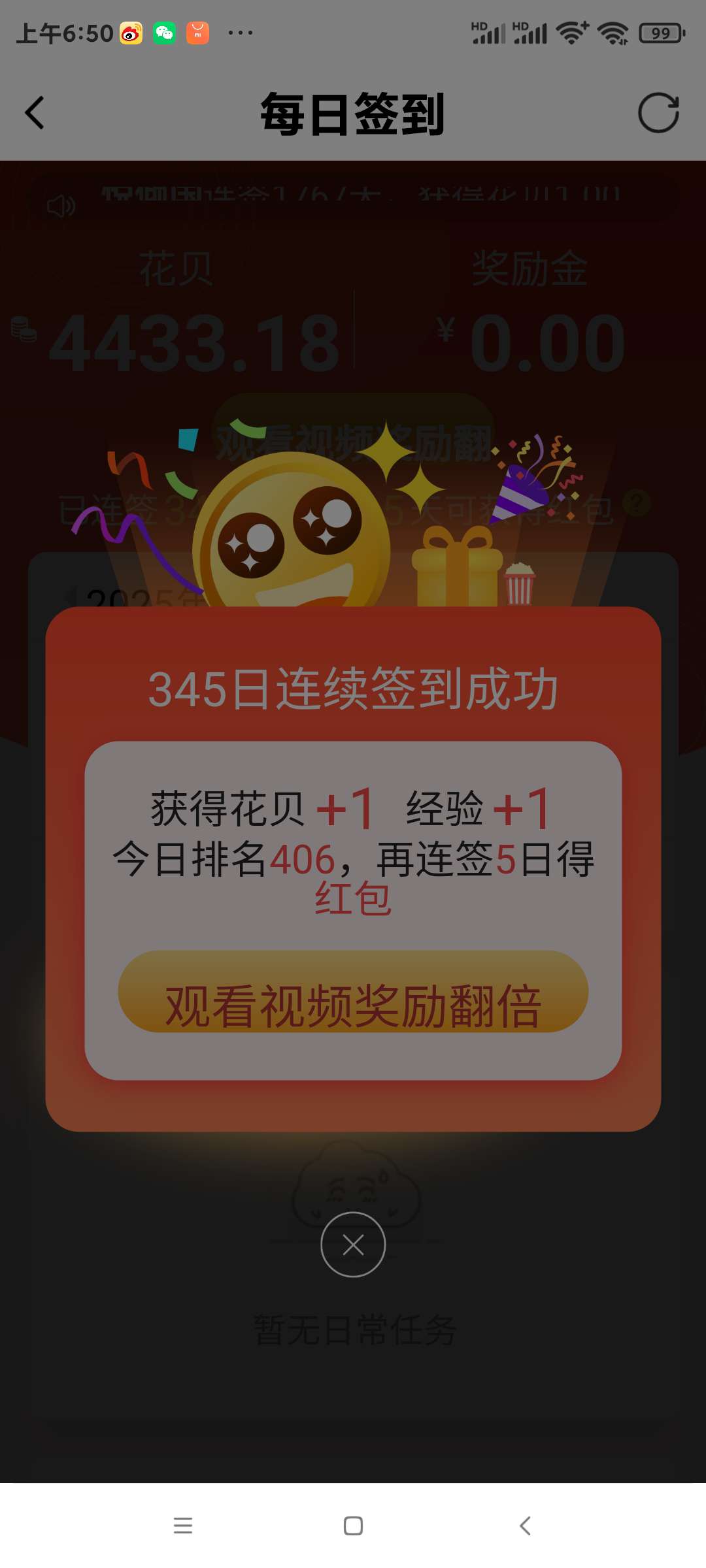This screenshot has height=1568, width=706.
Task: Open the system recent apps menu
Action: pyautogui.click(x=183, y=1526)
